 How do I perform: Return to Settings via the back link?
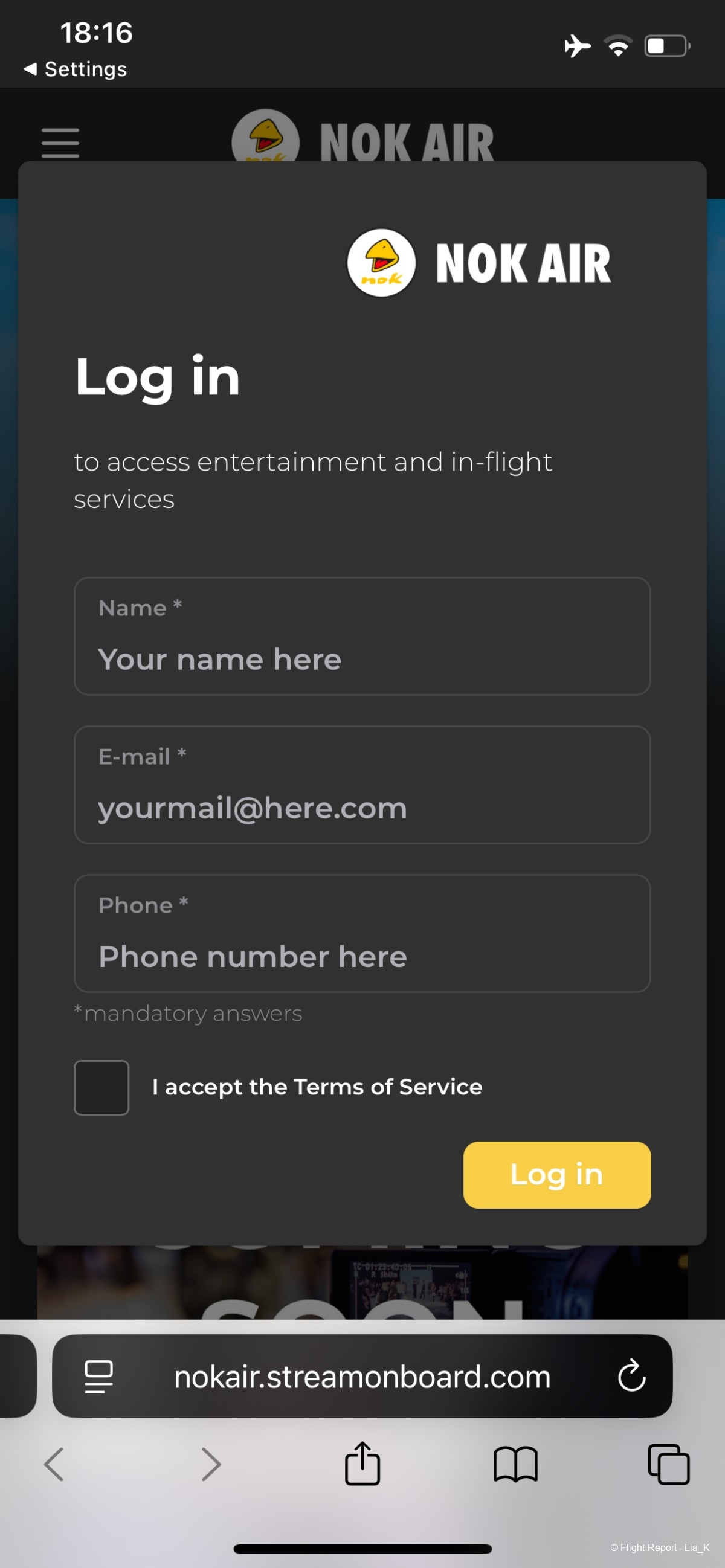(76, 69)
